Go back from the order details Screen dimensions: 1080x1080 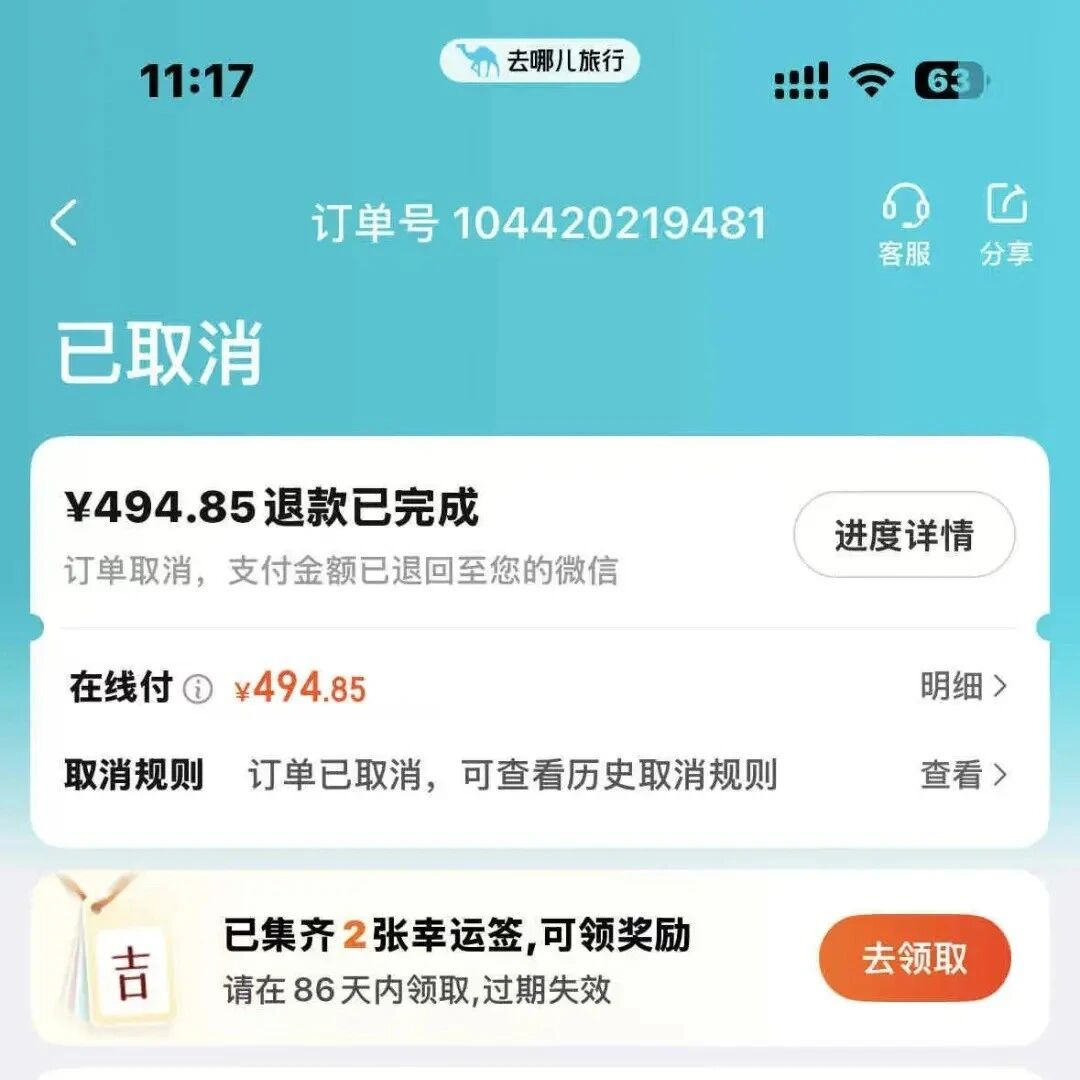tap(64, 222)
